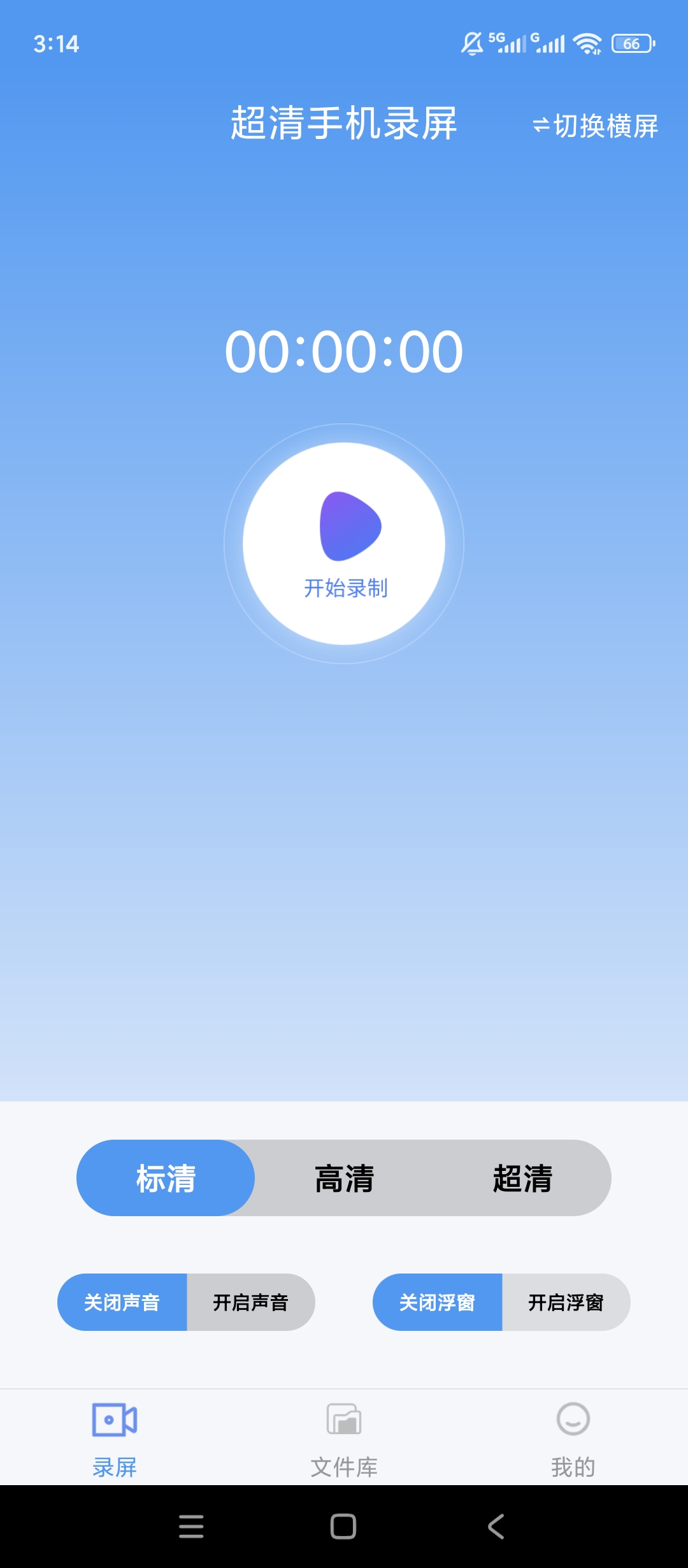Select 标清 quality
The image size is (688, 1568).
(166, 1178)
